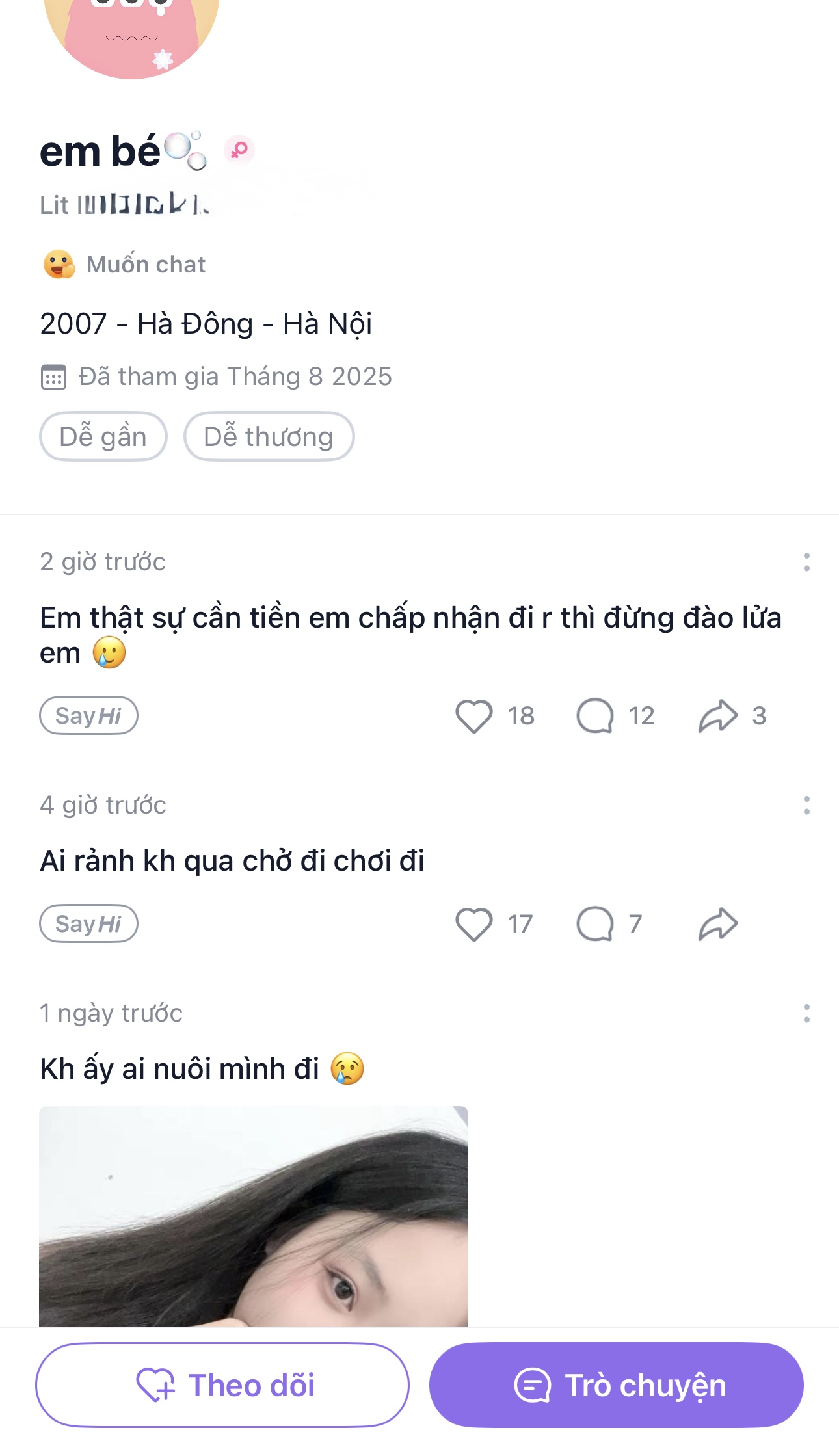Open overflow menu on 1 ngày trước post

(806, 1013)
